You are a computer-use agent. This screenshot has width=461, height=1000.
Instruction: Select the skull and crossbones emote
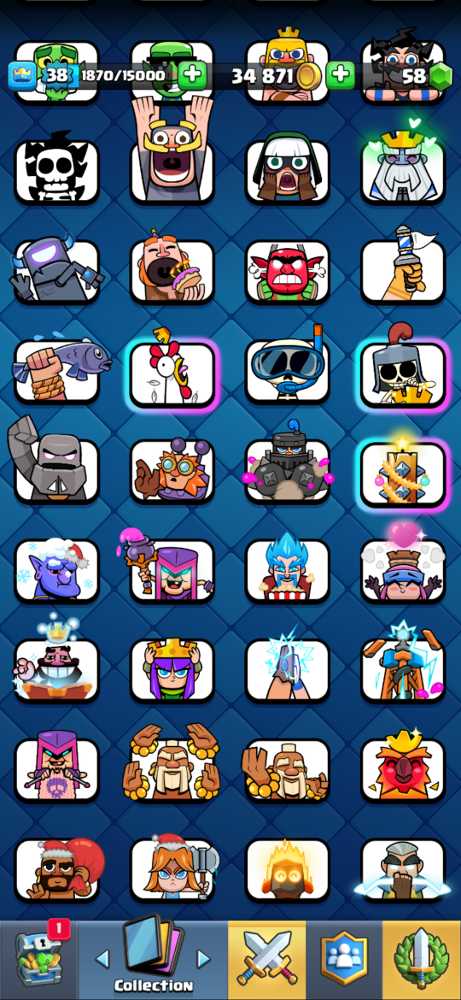57,171
